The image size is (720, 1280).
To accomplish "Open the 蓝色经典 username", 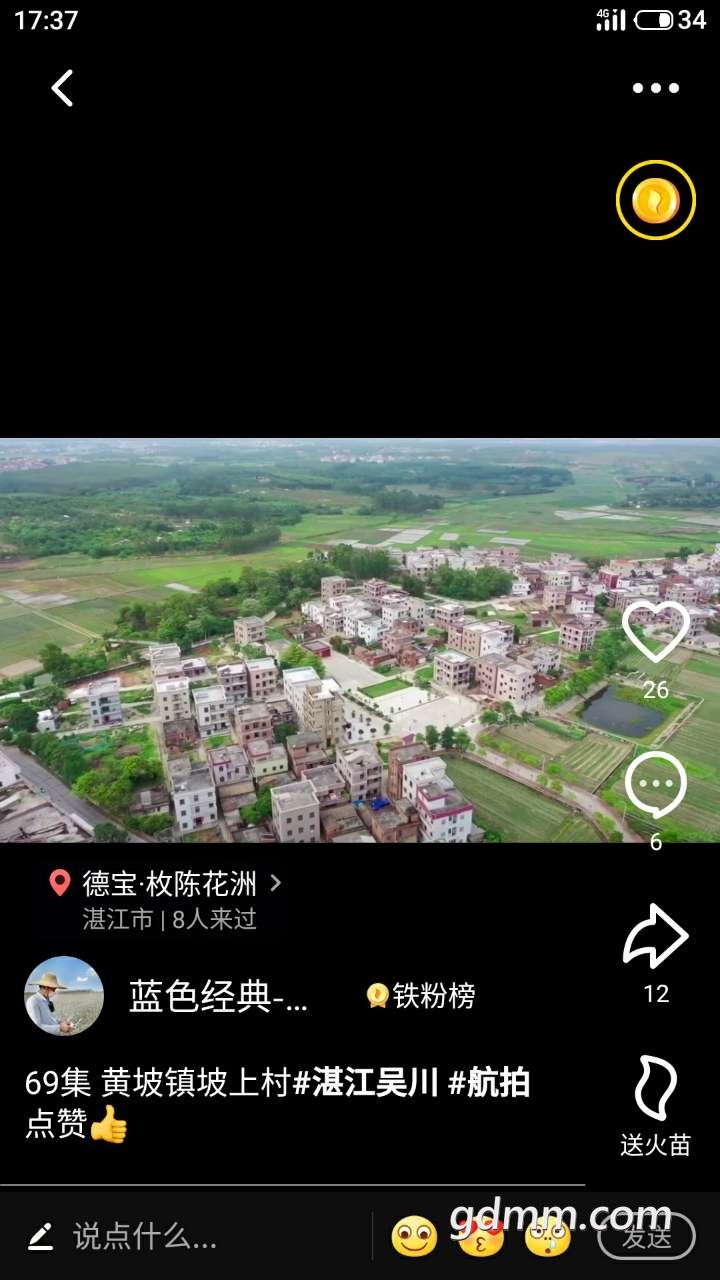I will [218, 996].
